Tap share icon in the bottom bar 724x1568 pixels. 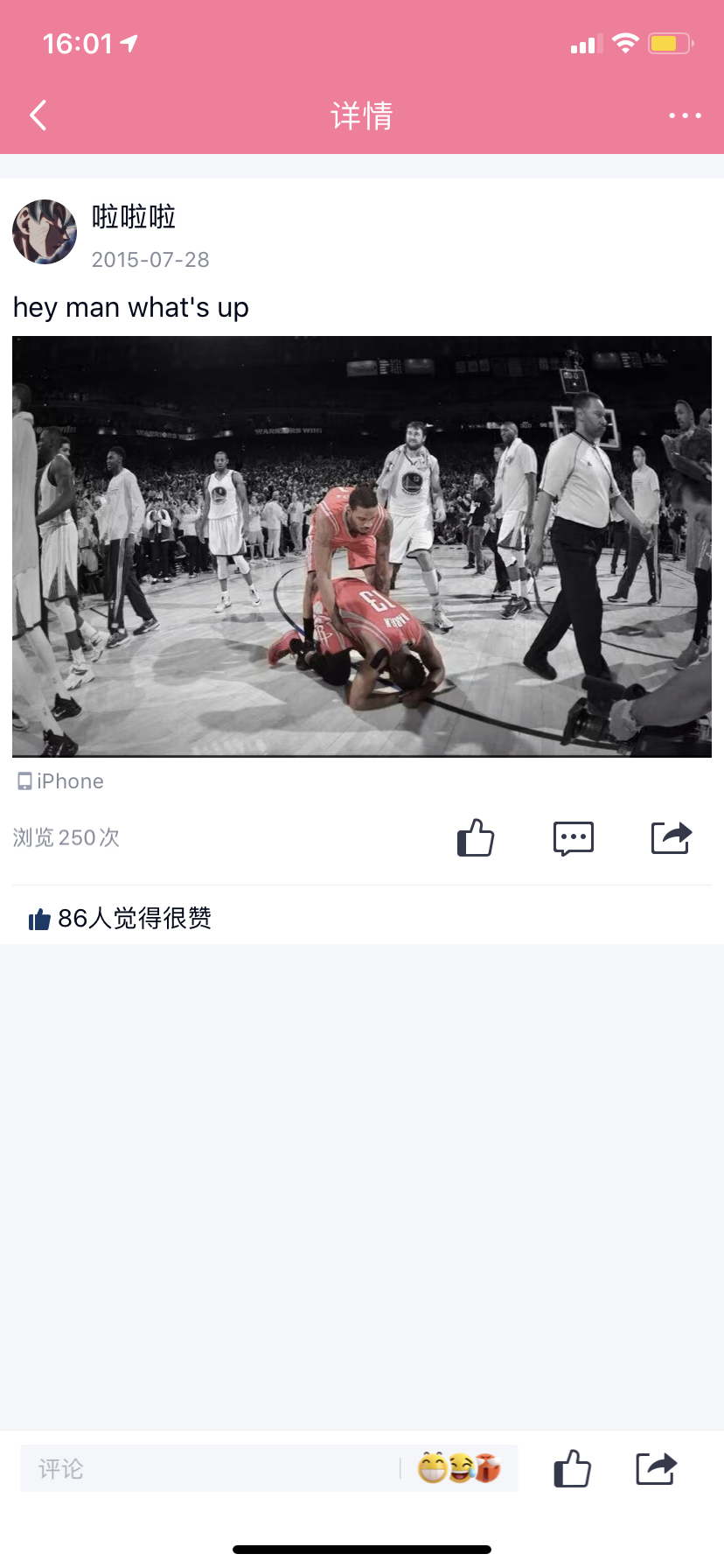656,1468
